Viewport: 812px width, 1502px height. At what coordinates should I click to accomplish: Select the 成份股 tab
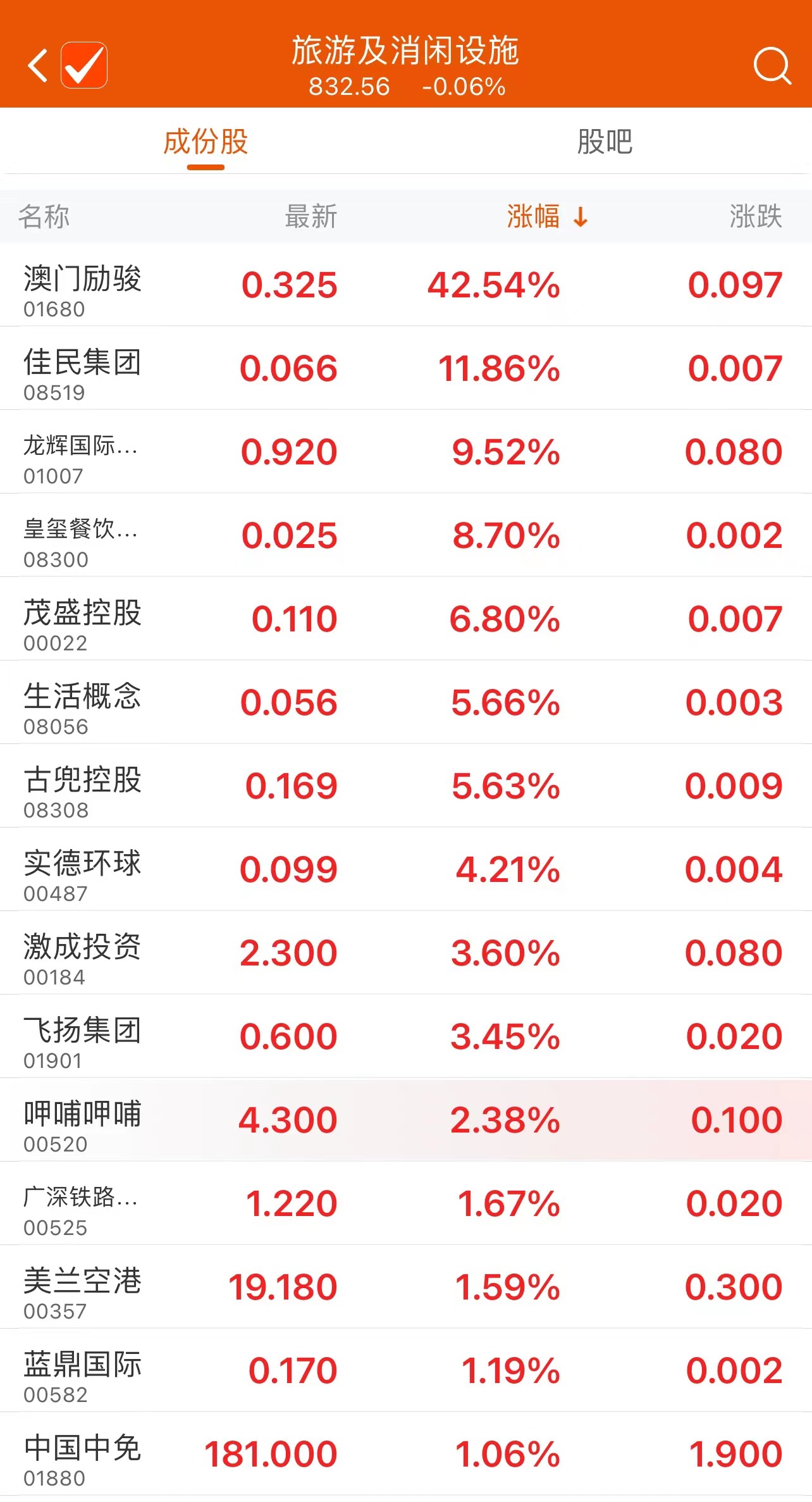pyautogui.click(x=206, y=142)
